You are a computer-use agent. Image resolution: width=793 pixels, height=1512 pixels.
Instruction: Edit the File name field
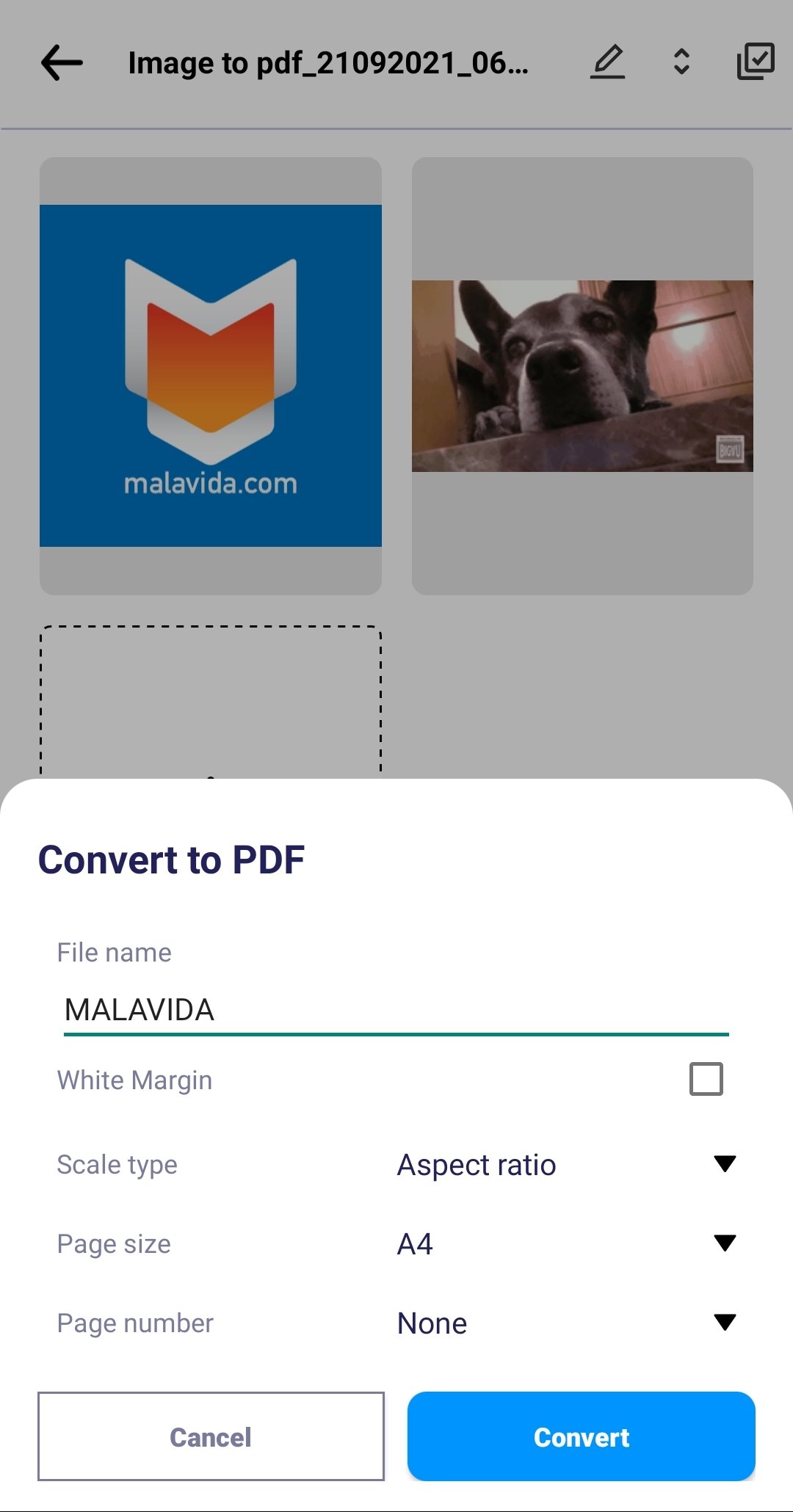point(396,1011)
